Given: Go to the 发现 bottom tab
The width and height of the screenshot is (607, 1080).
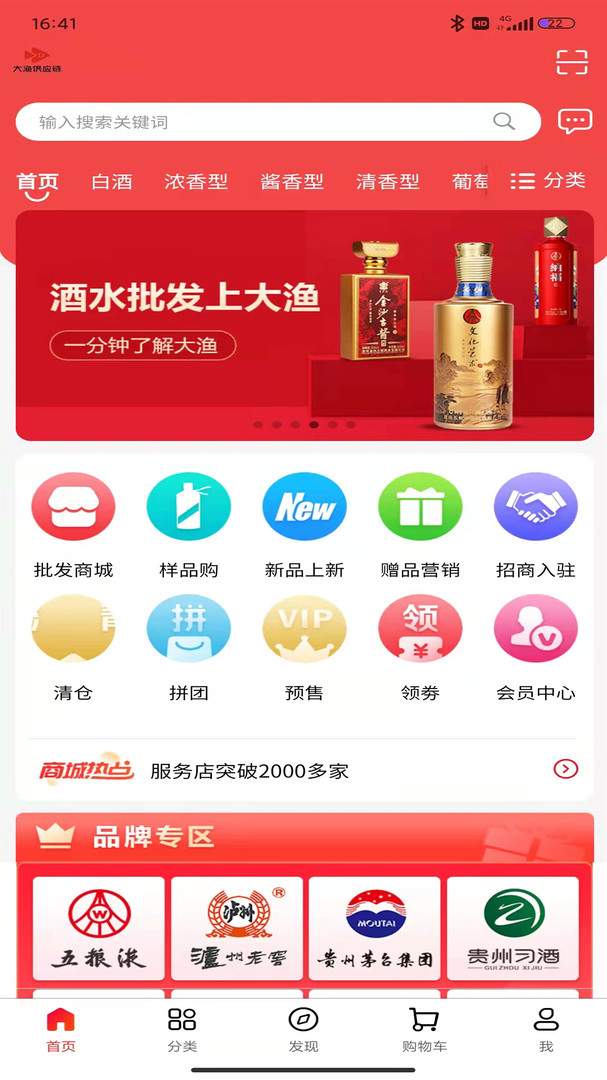Looking at the screenshot, I should pos(303,1030).
